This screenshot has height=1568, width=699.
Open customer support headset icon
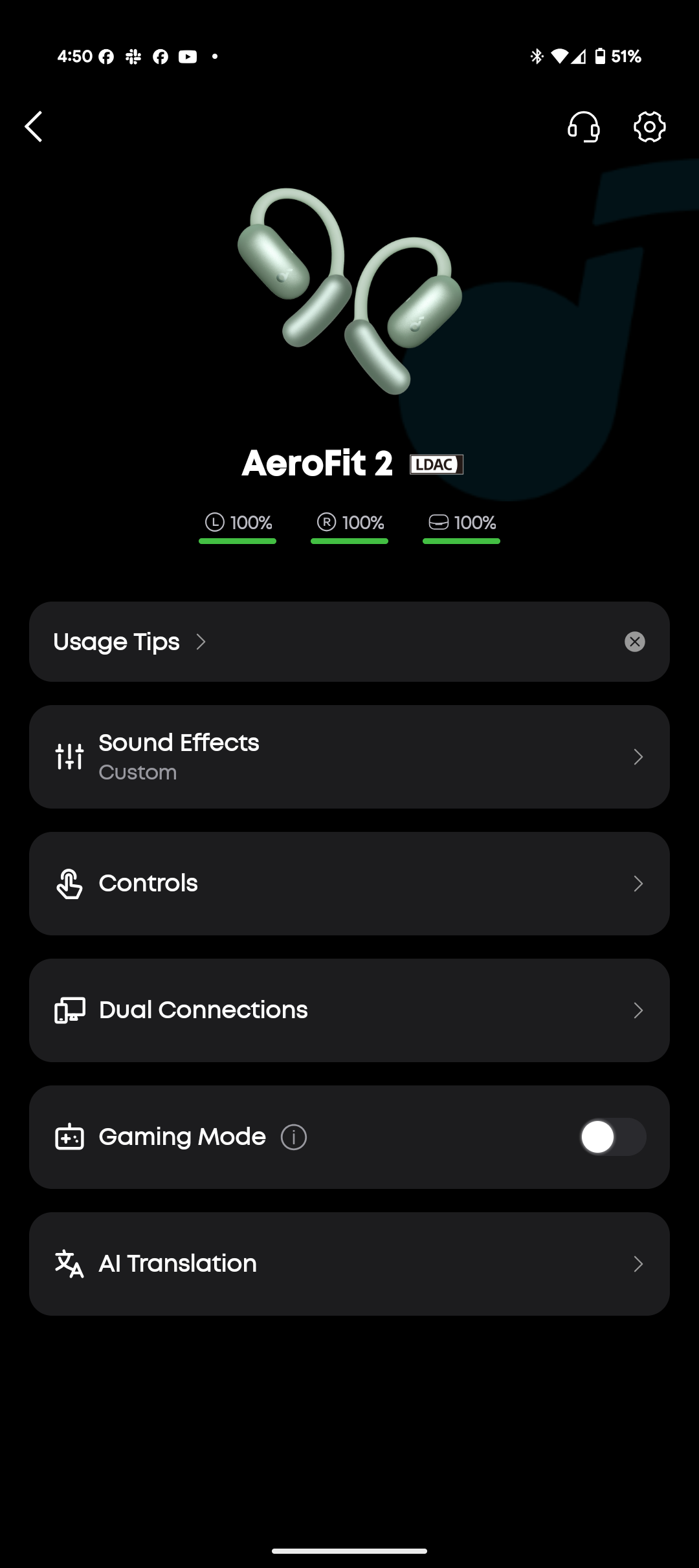point(583,126)
